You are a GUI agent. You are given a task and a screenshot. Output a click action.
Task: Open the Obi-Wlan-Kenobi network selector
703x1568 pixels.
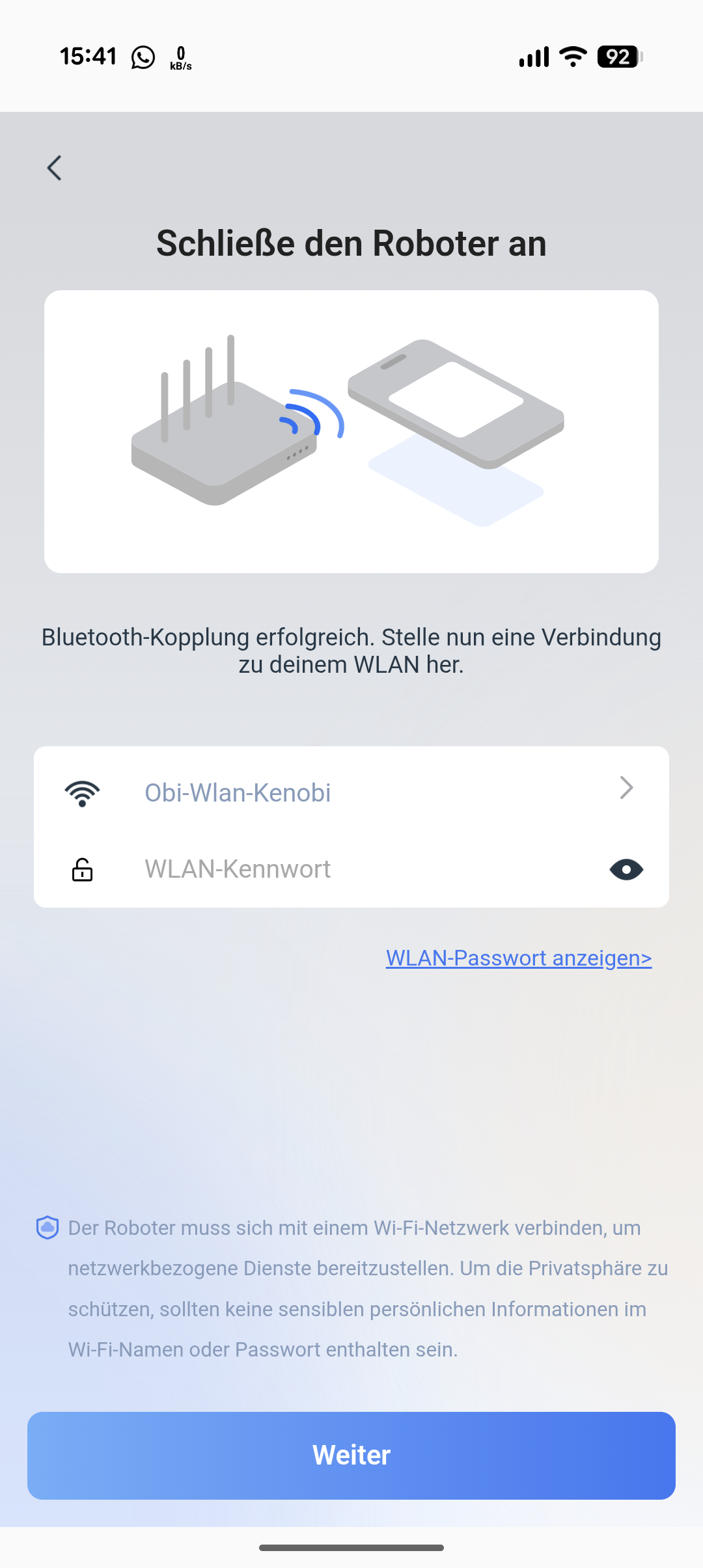click(x=351, y=792)
